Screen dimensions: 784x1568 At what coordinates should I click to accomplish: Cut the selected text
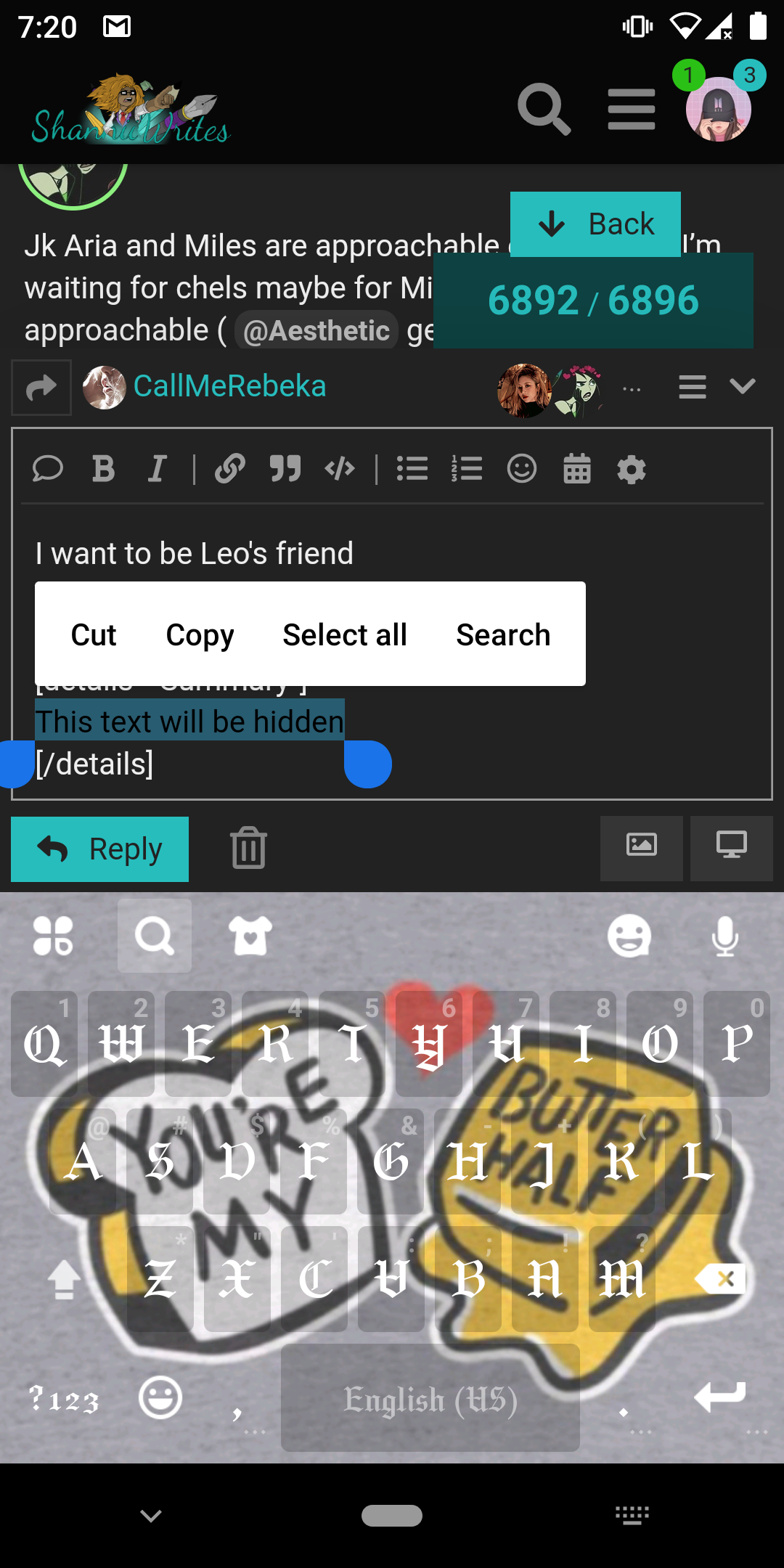click(94, 634)
